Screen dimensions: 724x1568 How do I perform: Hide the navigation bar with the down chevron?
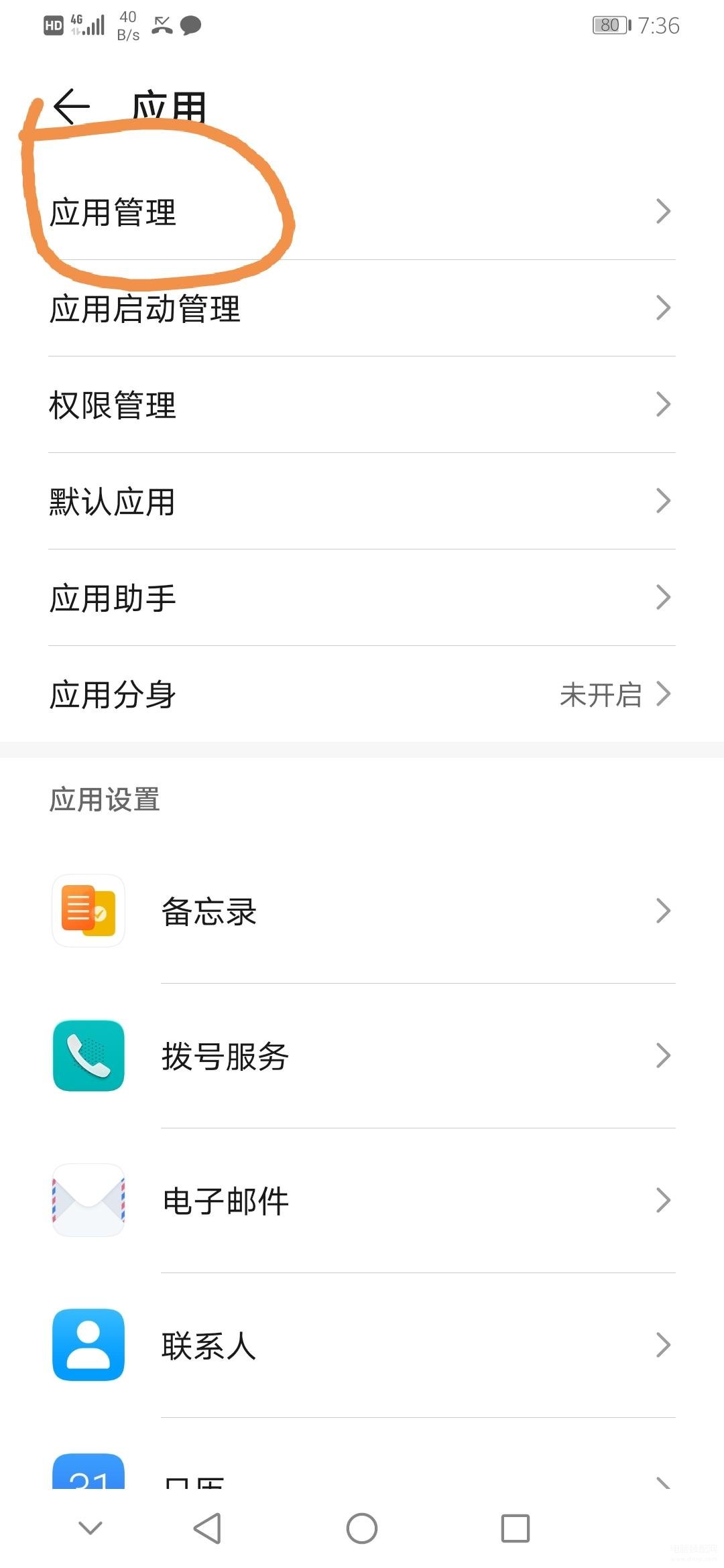pos(90,1528)
